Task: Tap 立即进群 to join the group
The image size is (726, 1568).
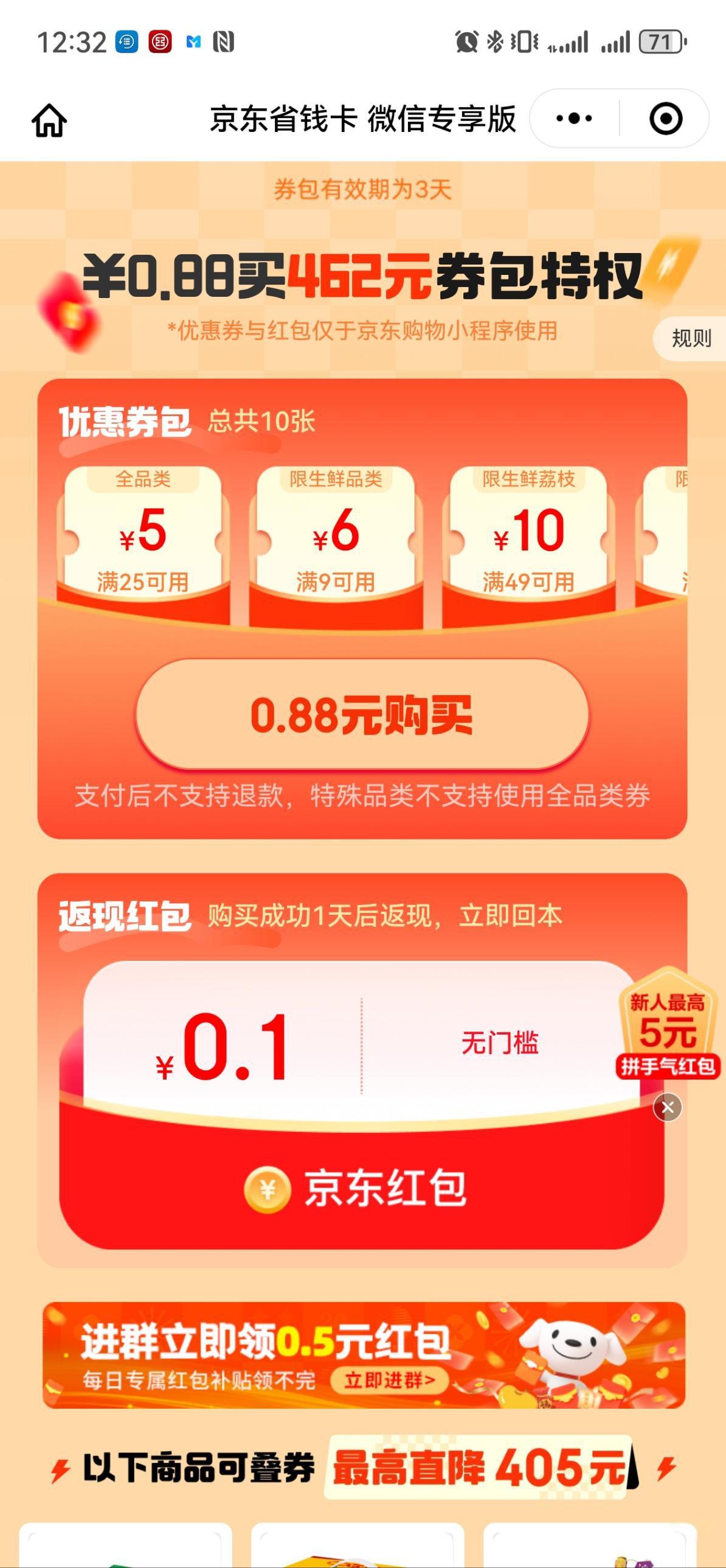Action: (390, 1380)
